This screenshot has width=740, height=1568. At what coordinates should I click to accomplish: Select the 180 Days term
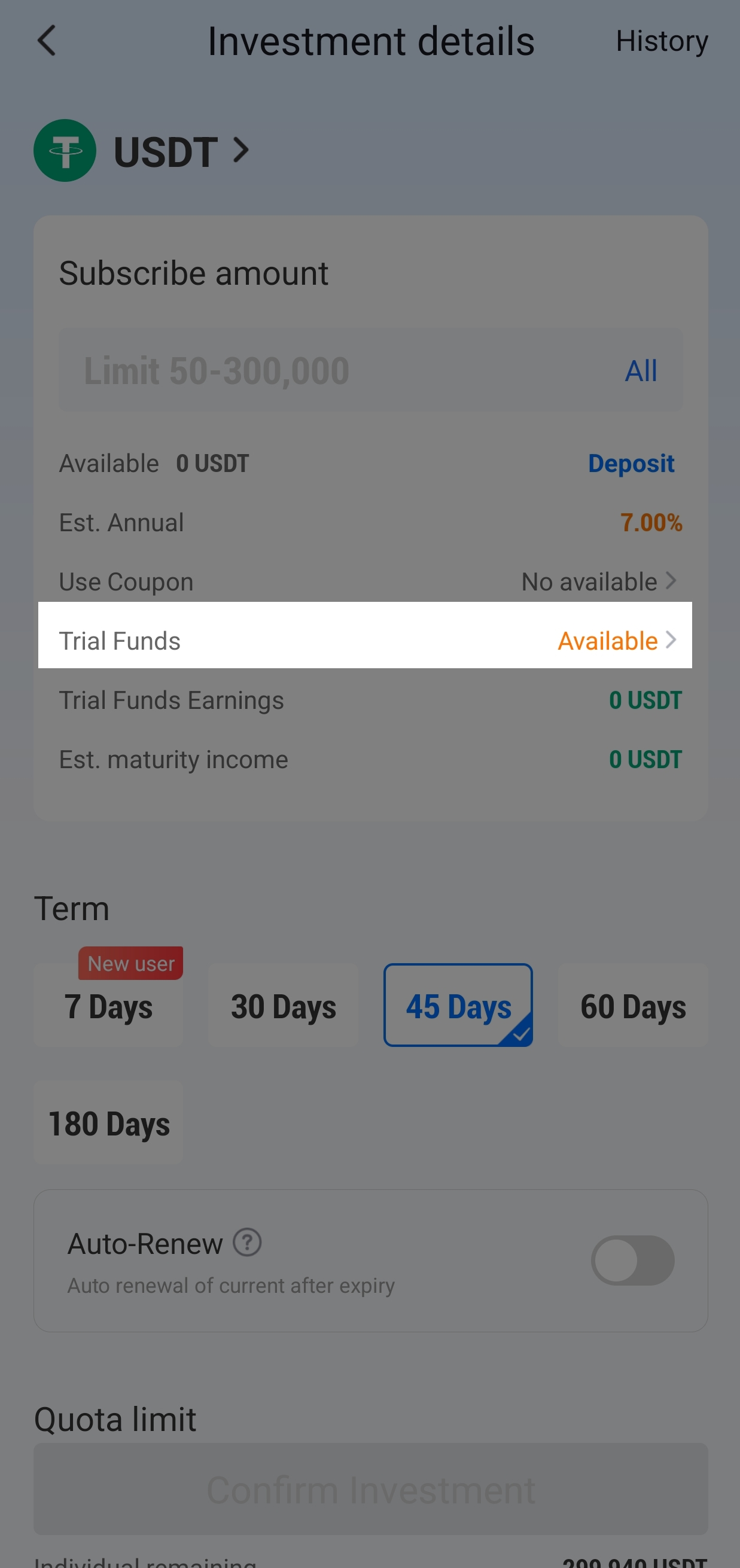click(x=109, y=1123)
